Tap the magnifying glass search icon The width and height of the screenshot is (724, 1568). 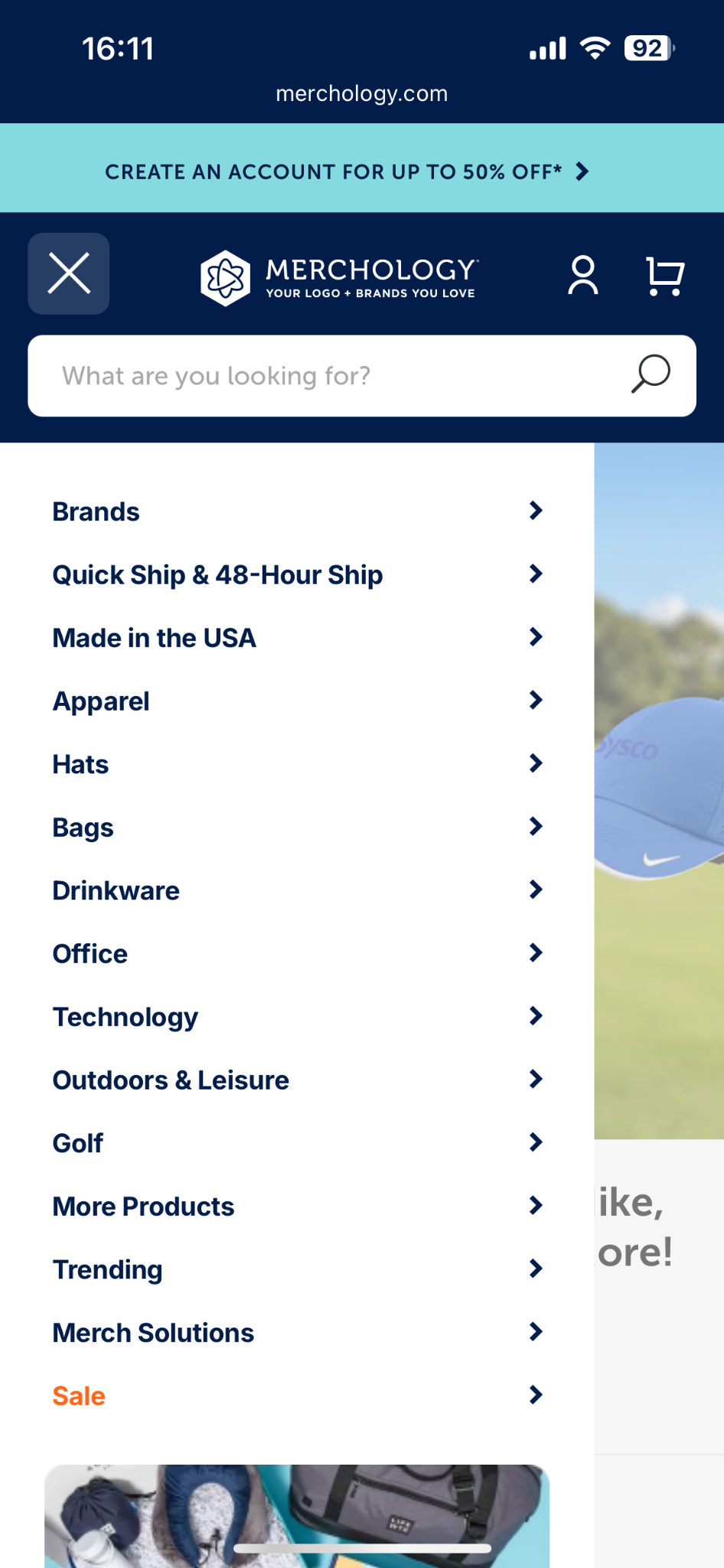[x=651, y=374]
